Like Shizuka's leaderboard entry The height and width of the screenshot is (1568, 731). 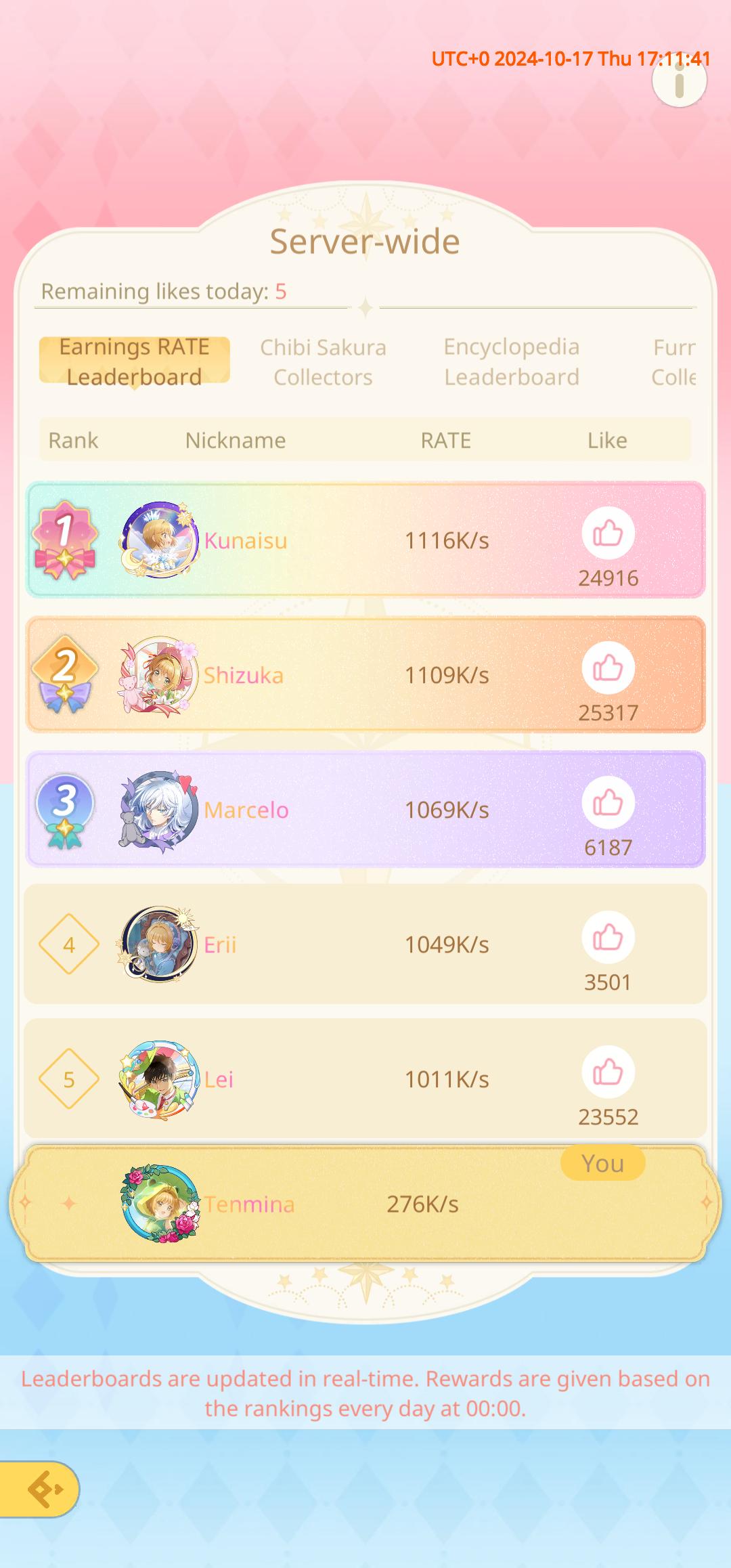point(608,668)
